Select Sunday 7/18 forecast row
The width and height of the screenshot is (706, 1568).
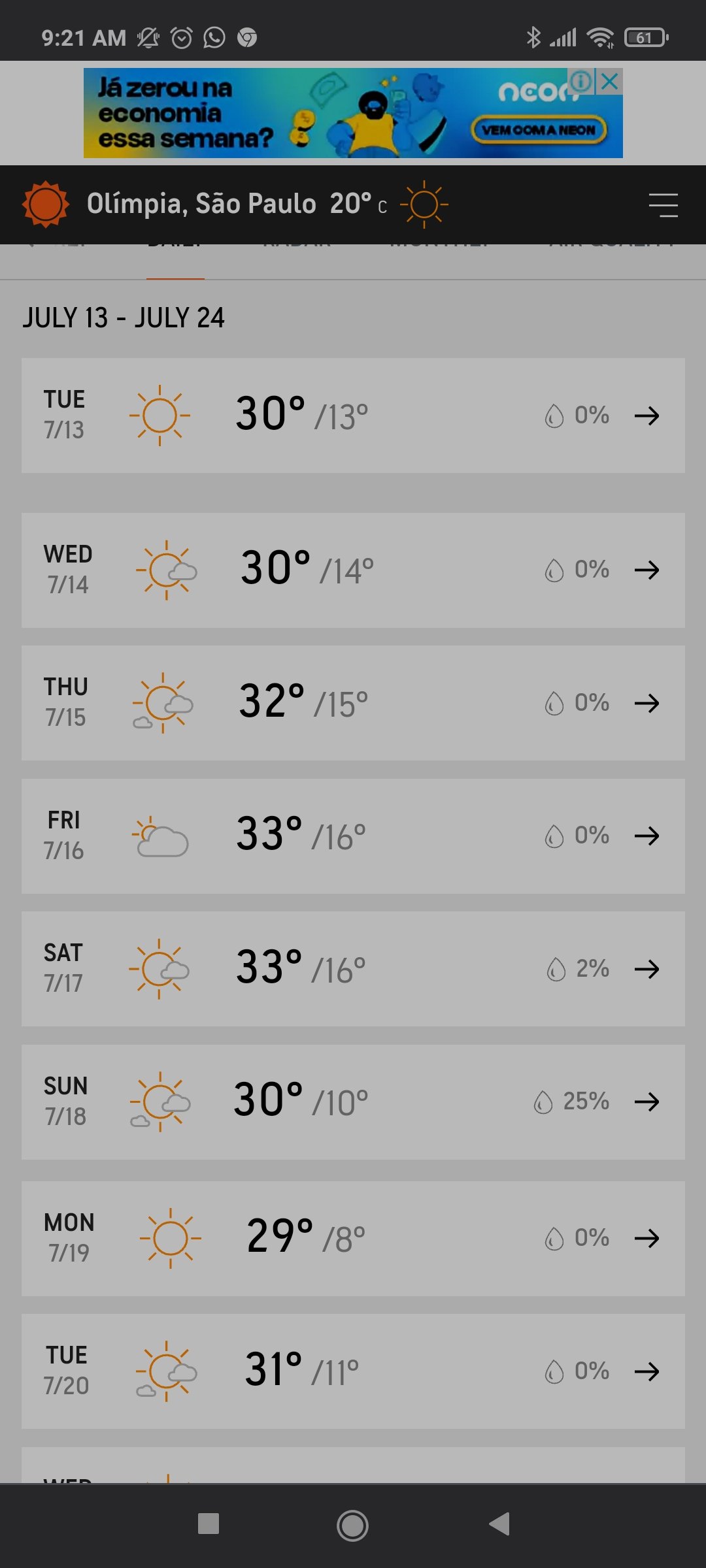point(353,1102)
